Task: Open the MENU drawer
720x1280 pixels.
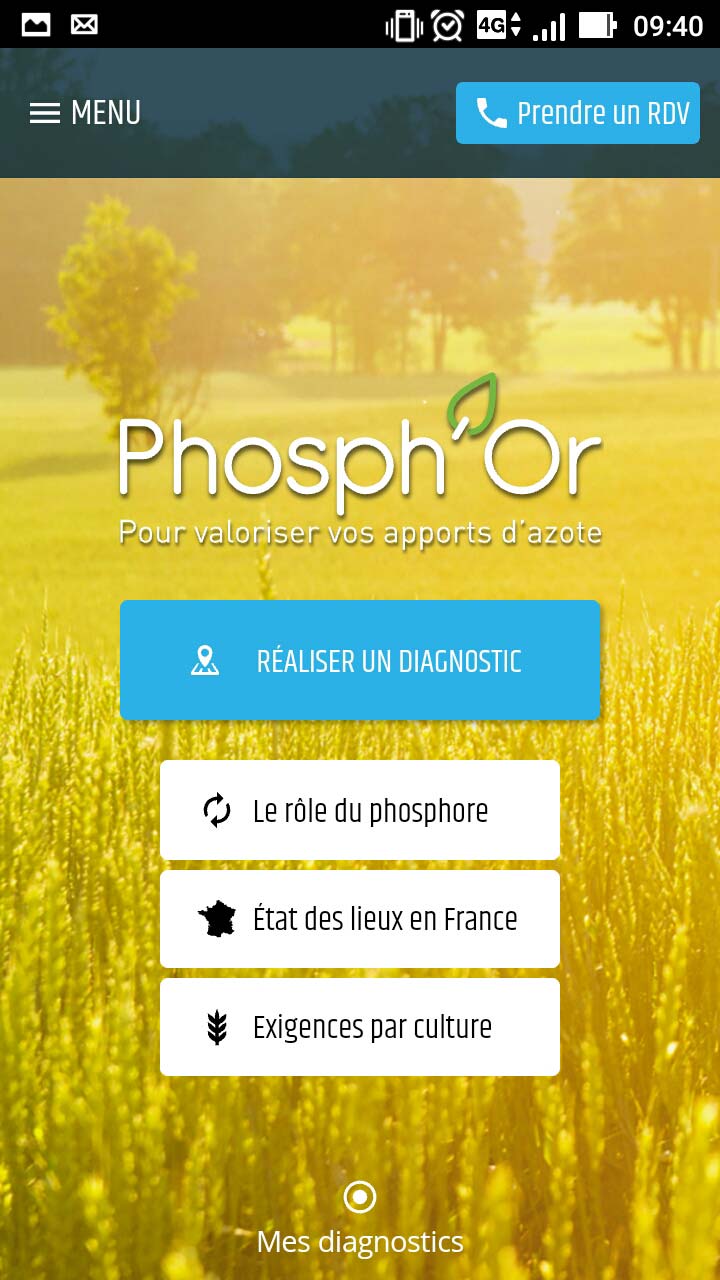Action: pyautogui.click(x=85, y=113)
